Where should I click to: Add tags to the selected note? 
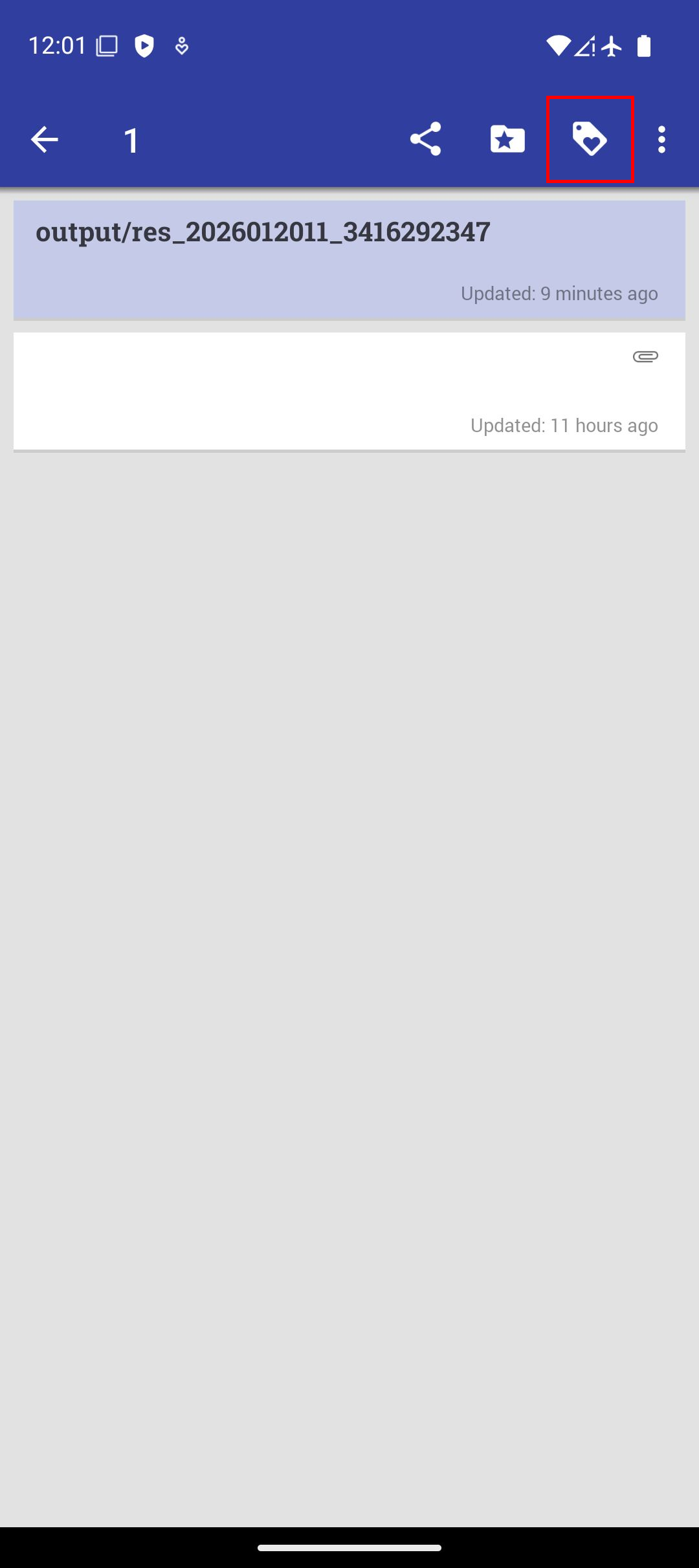(x=590, y=139)
